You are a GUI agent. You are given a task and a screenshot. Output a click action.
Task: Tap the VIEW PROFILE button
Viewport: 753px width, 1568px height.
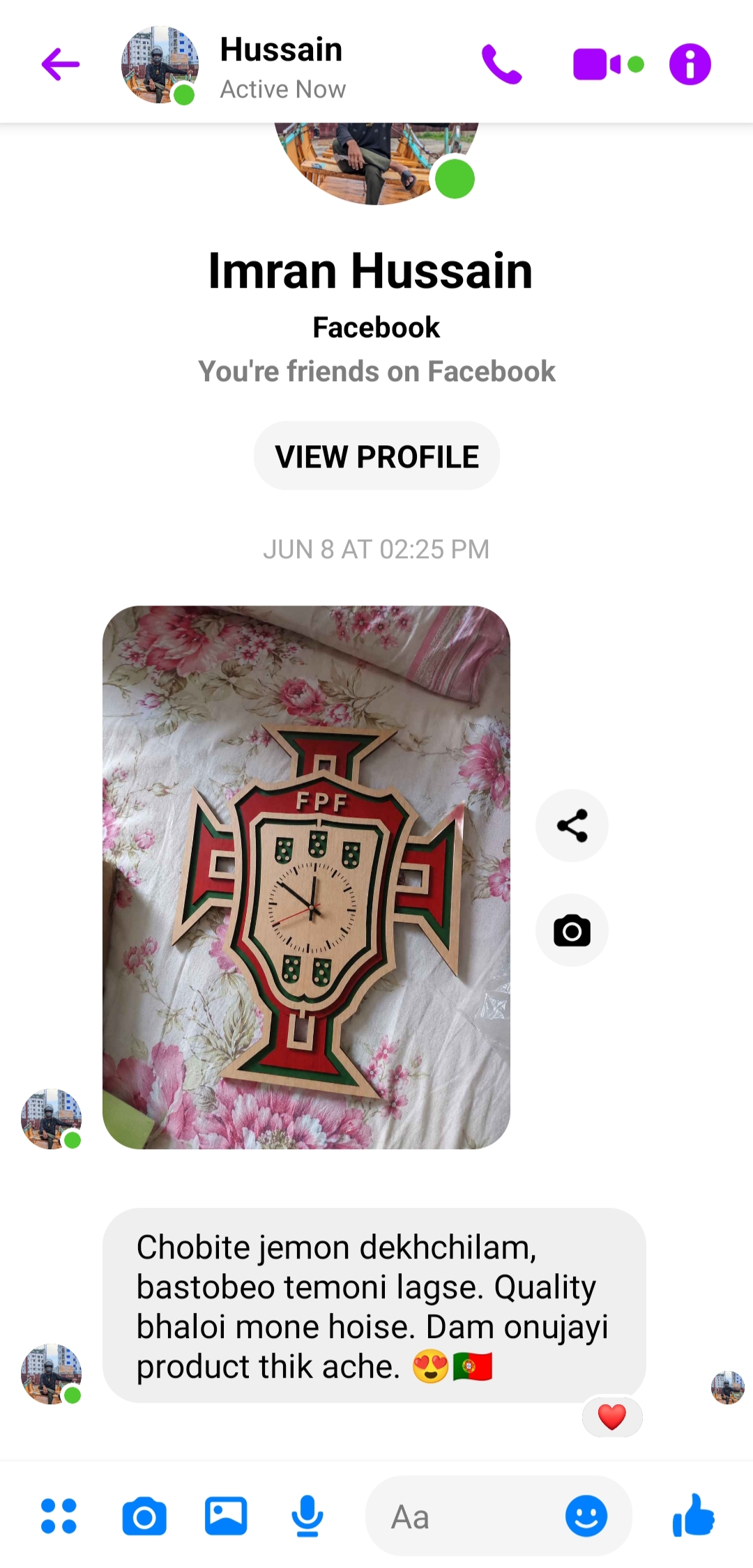(376, 456)
